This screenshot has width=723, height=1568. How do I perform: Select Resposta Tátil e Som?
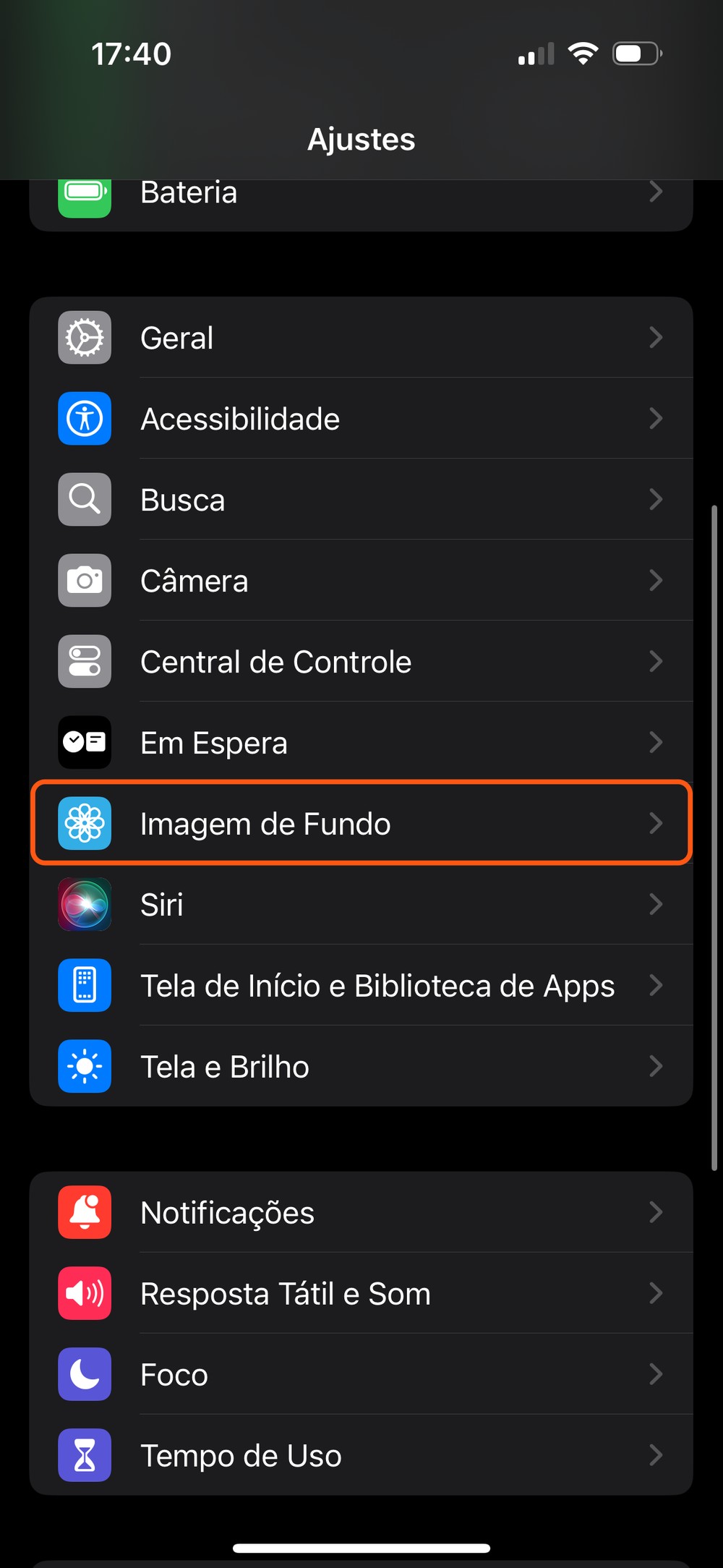[361, 1294]
